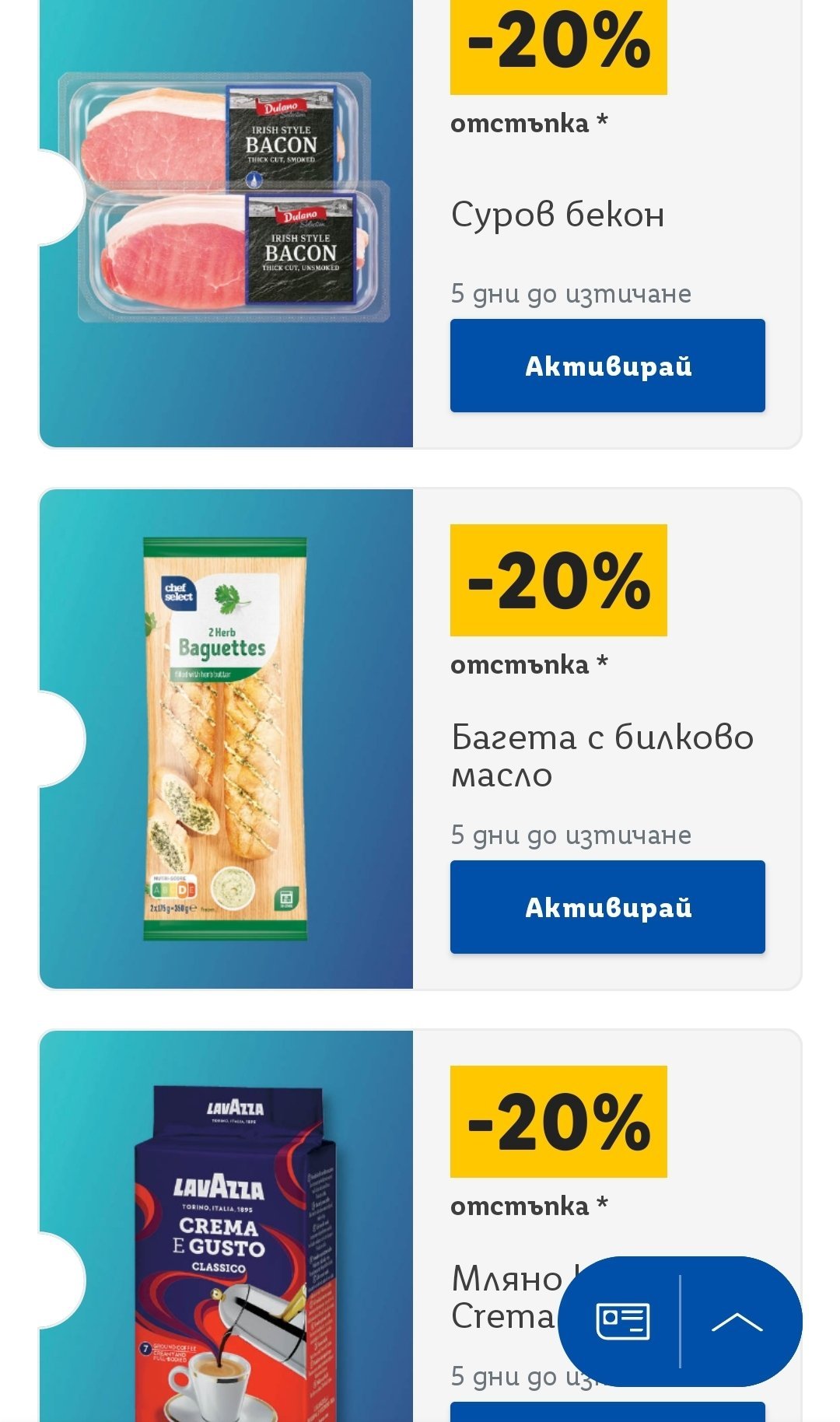Show the Lidl Plus card
Image resolution: width=840 pixels, height=1422 pixels.
click(622, 1321)
